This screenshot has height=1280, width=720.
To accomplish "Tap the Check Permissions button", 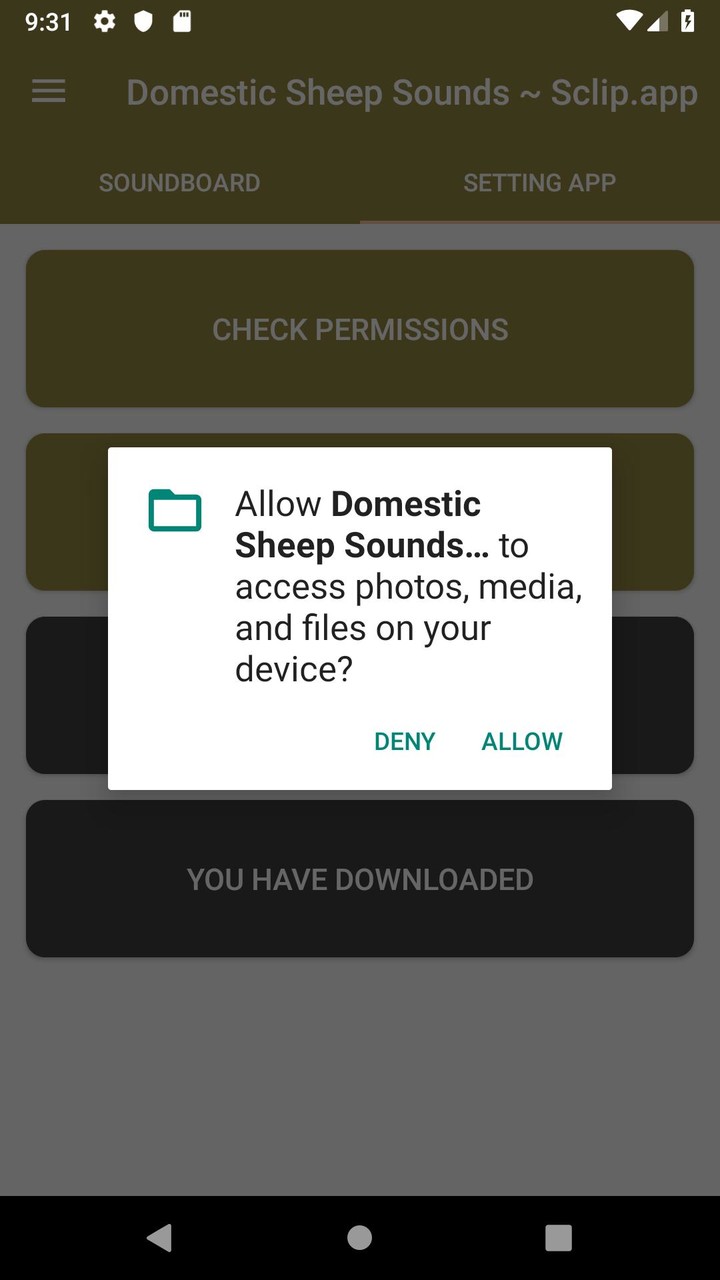I will [360, 329].
